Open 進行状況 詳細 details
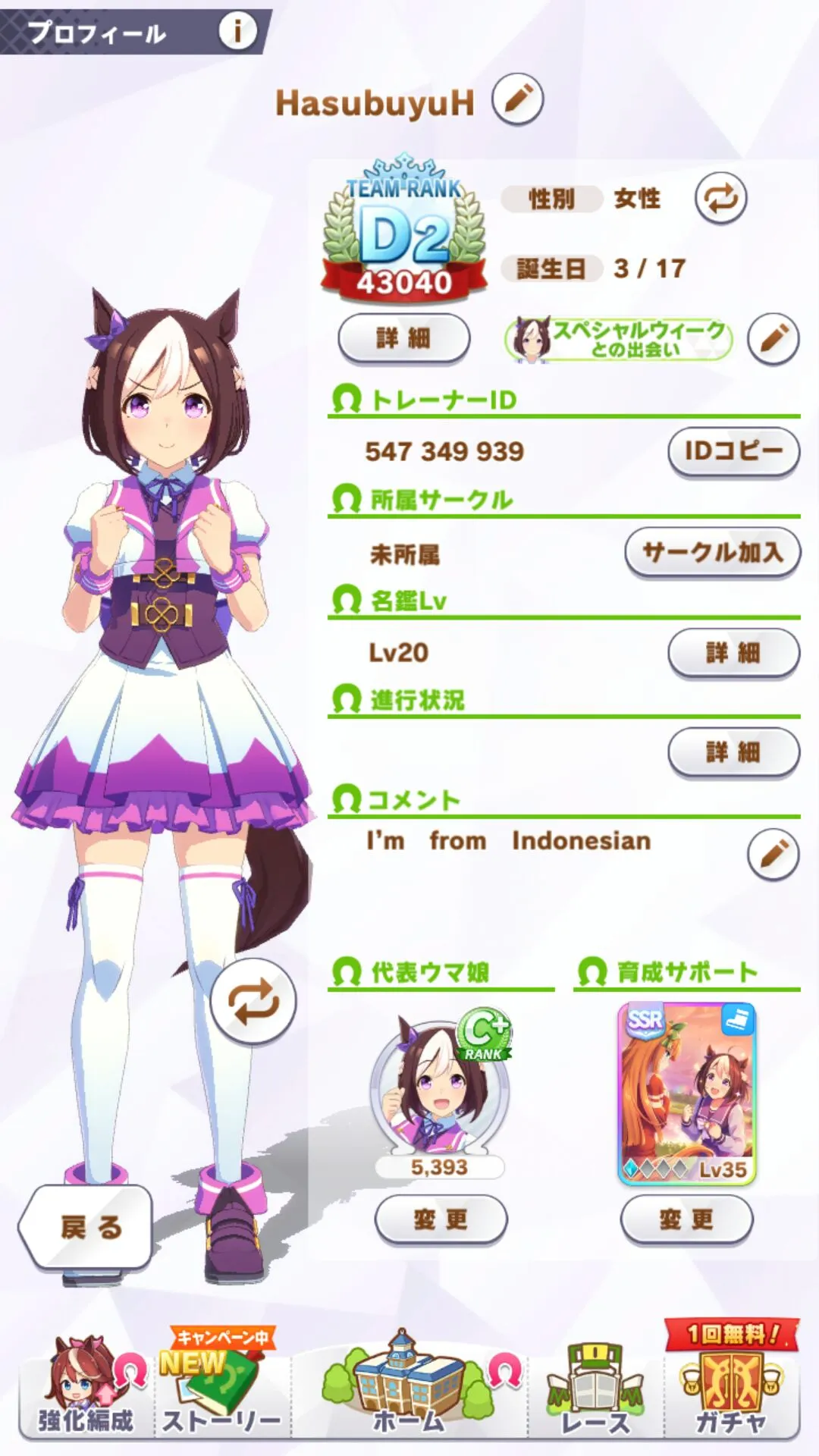The width and height of the screenshot is (819, 1456). [x=733, y=752]
